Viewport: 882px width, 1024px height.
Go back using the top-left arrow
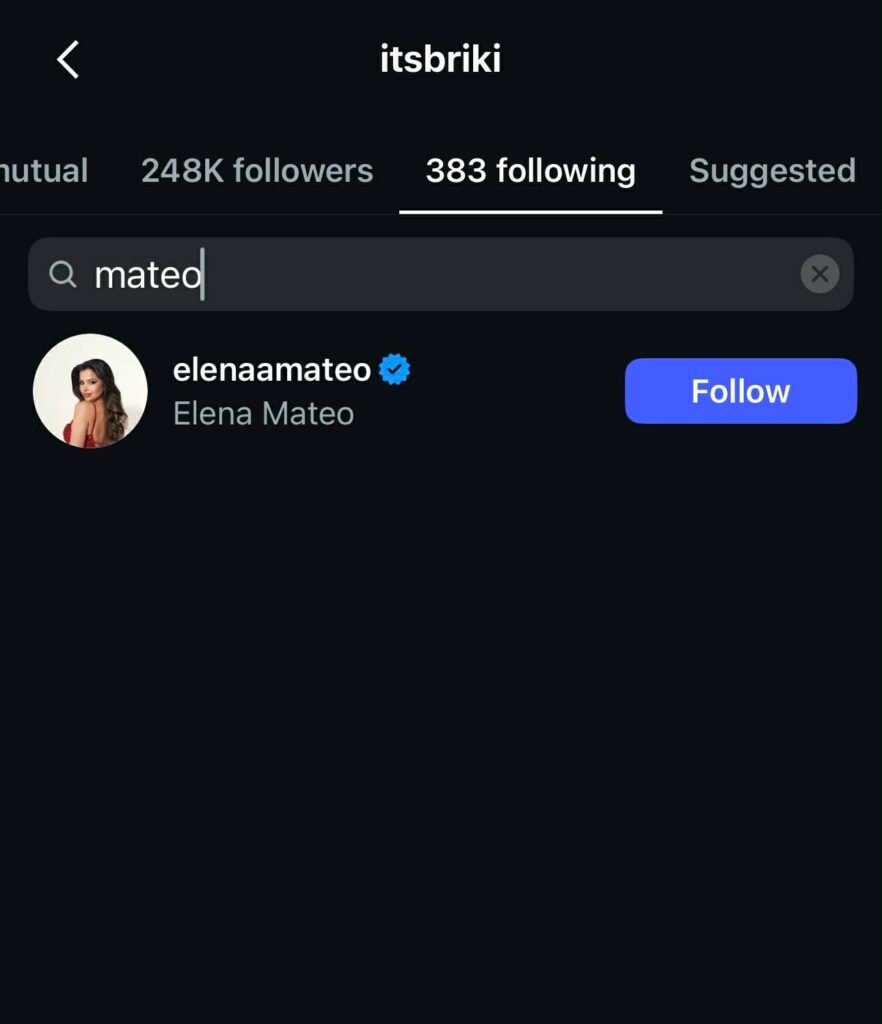coord(68,60)
